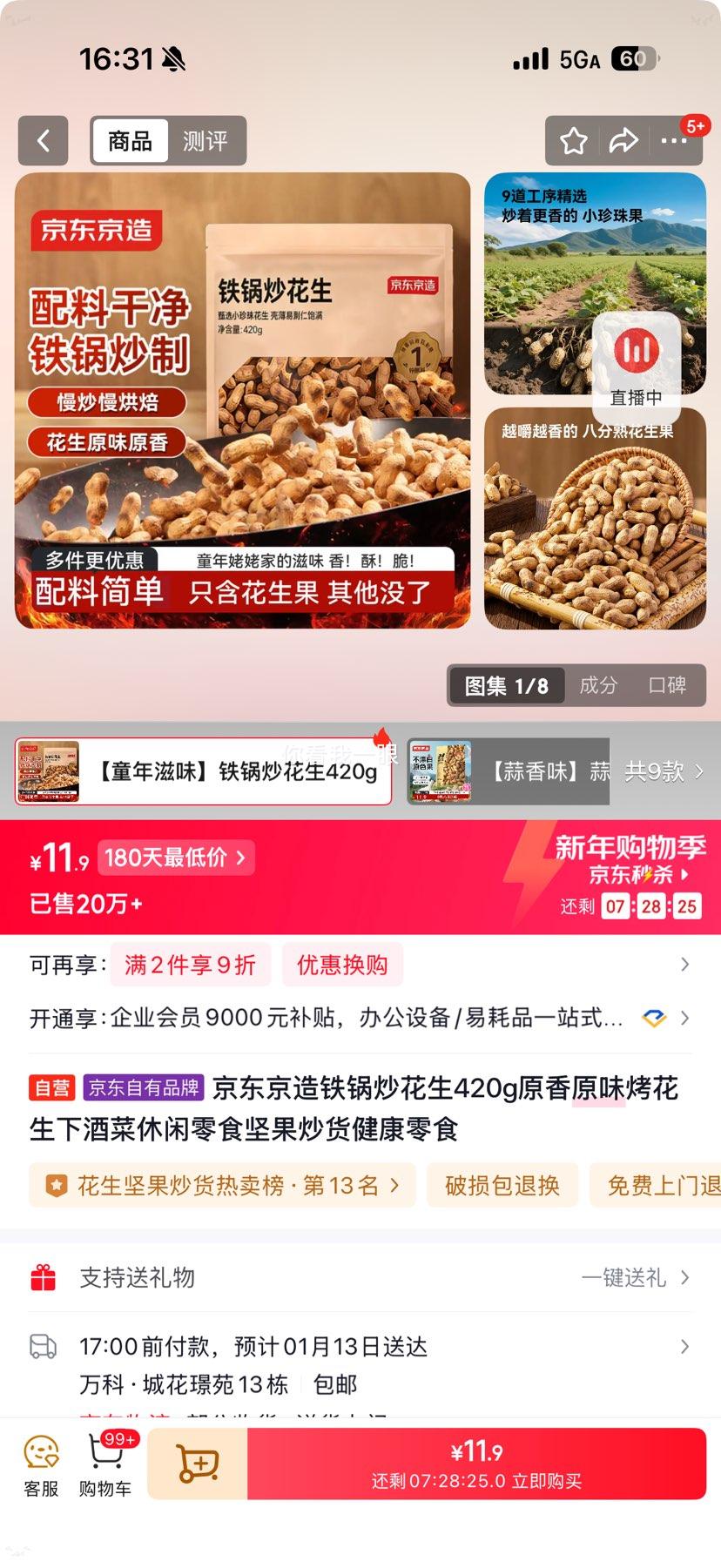Switch to the 测评 tab
The width and height of the screenshot is (721, 1568).
point(206,141)
